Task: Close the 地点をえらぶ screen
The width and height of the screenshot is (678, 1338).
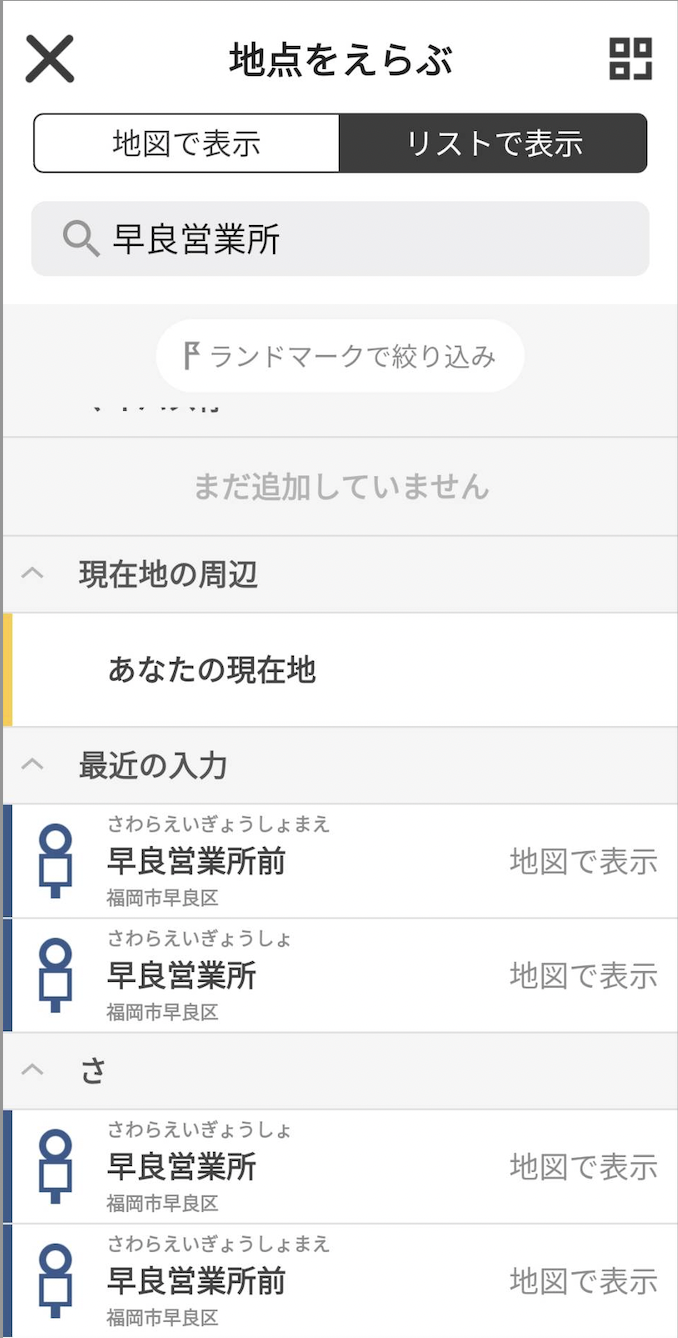Action: 50,59
